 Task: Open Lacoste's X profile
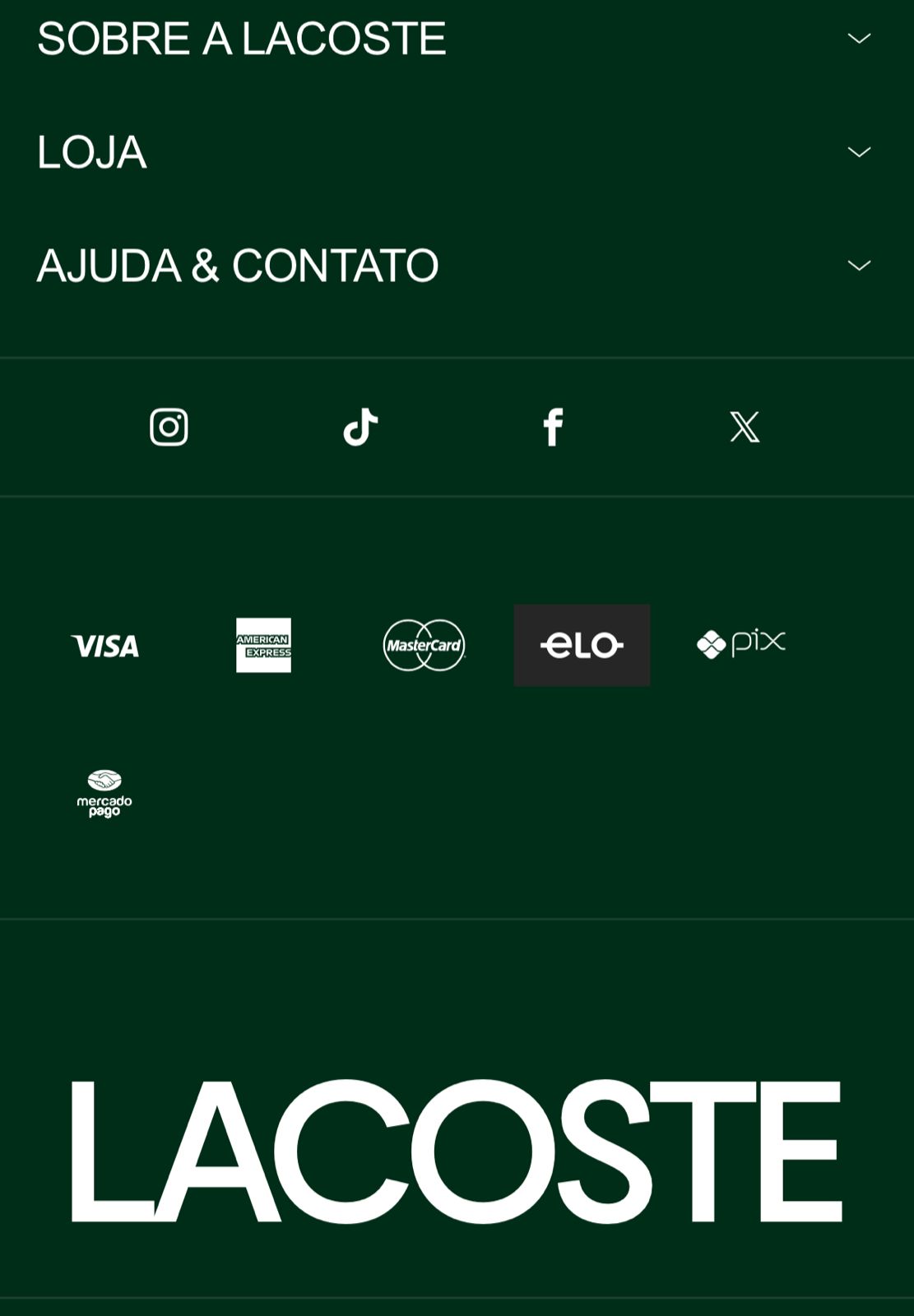(745, 427)
